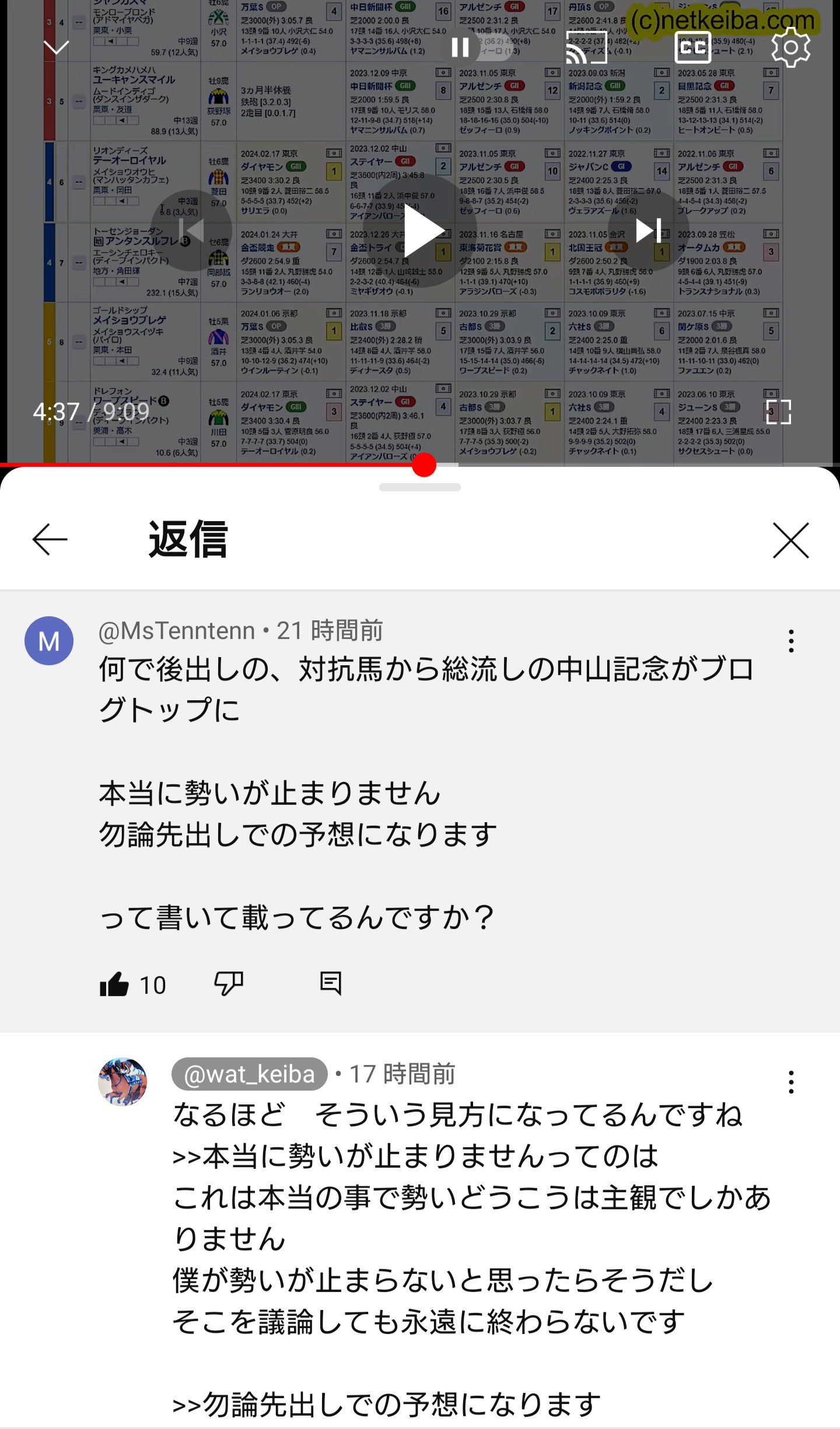This screenshot has width=840, height=1429.
Task: Like @MsTenntenn's comment
Action: (115, 984)
